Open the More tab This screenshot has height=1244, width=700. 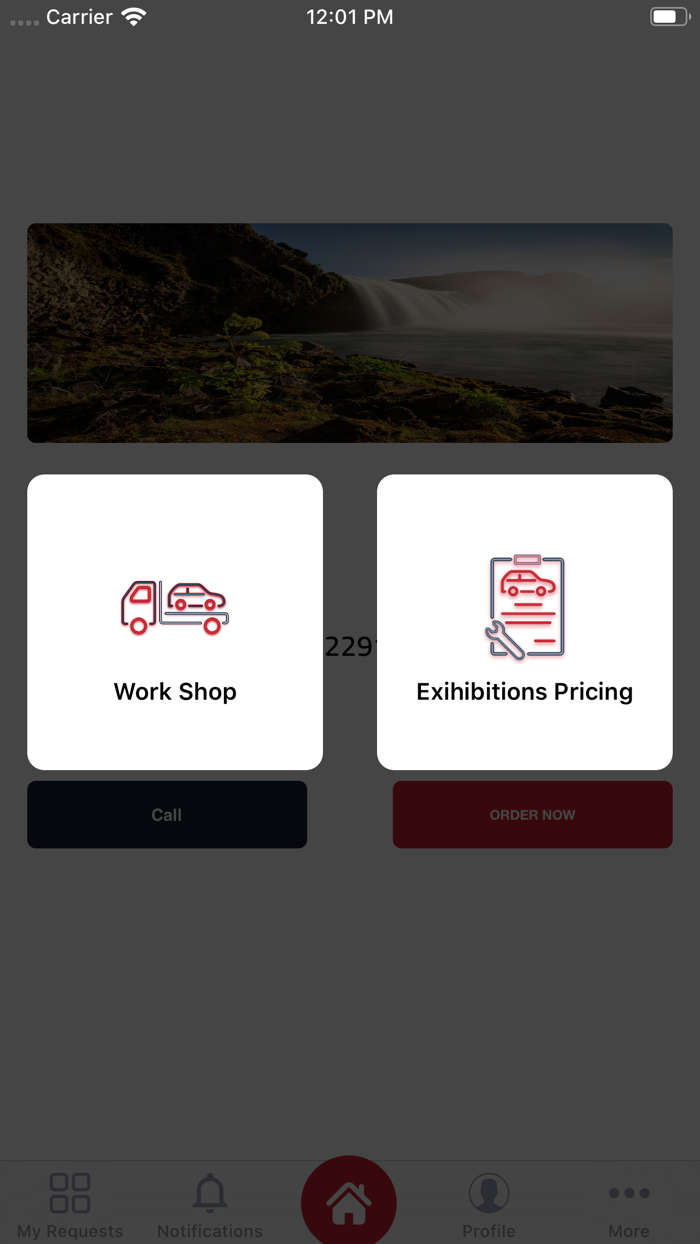coord(629,1205)
